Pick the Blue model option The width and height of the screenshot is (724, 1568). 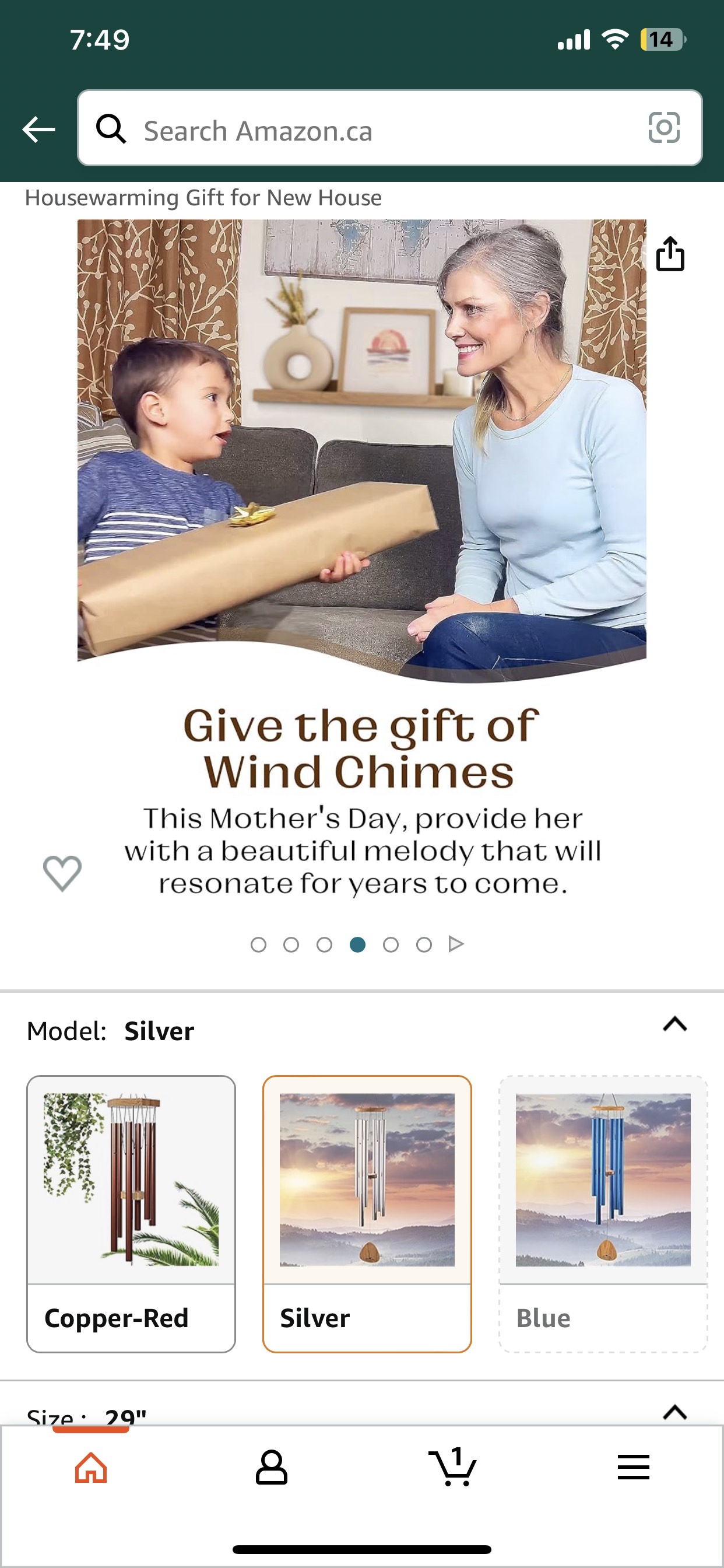click(x=602, y=1214)
